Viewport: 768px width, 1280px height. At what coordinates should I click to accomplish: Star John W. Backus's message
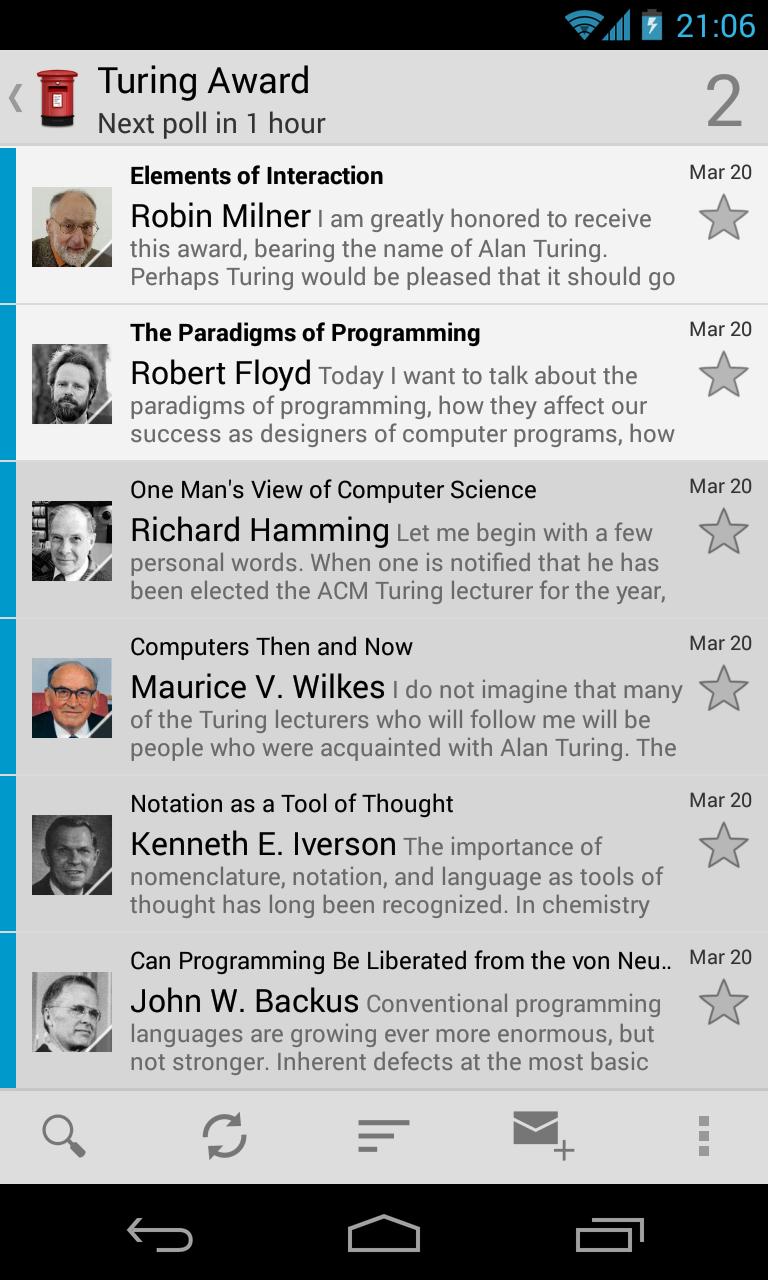723,1002
